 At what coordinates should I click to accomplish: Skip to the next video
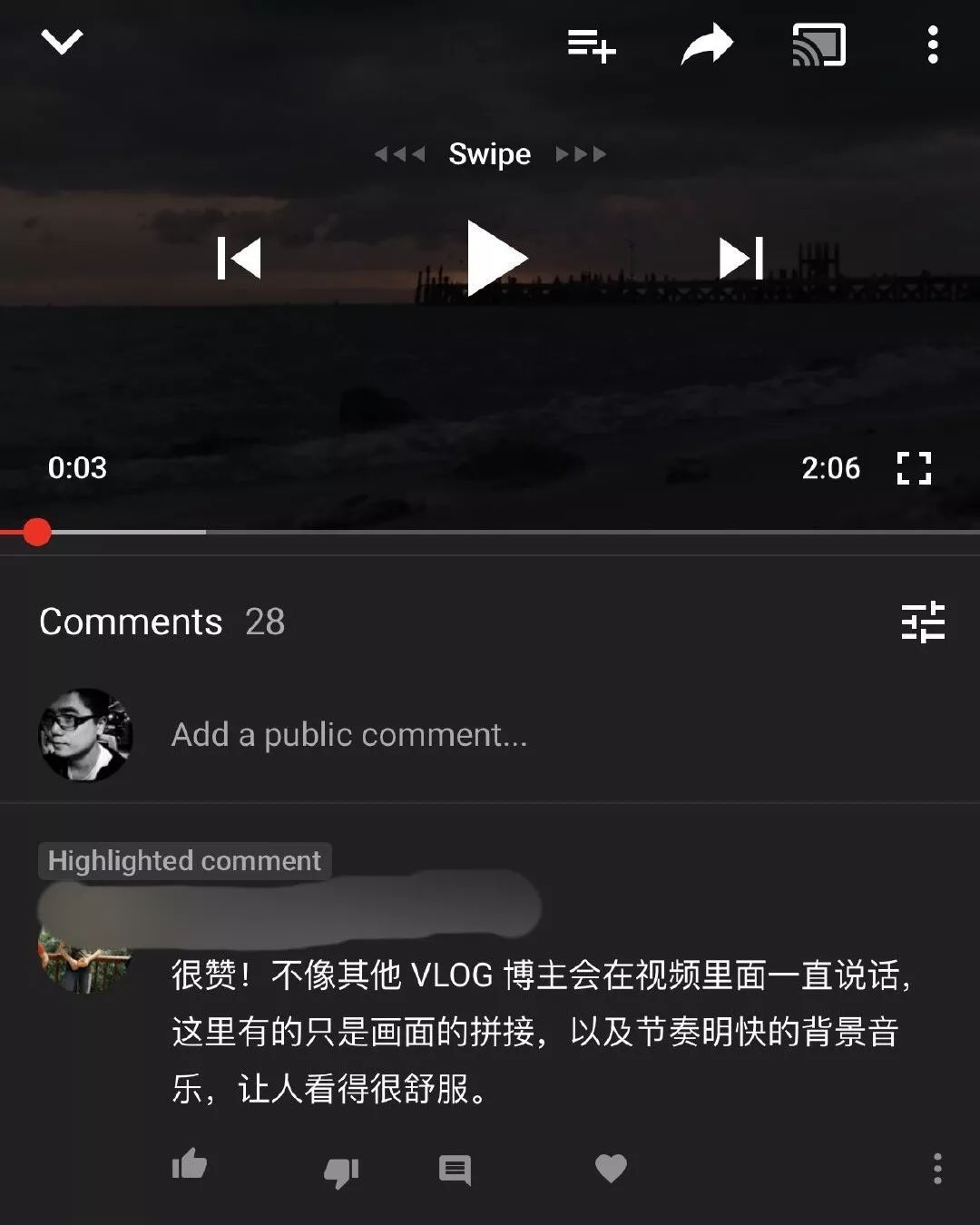740,258
